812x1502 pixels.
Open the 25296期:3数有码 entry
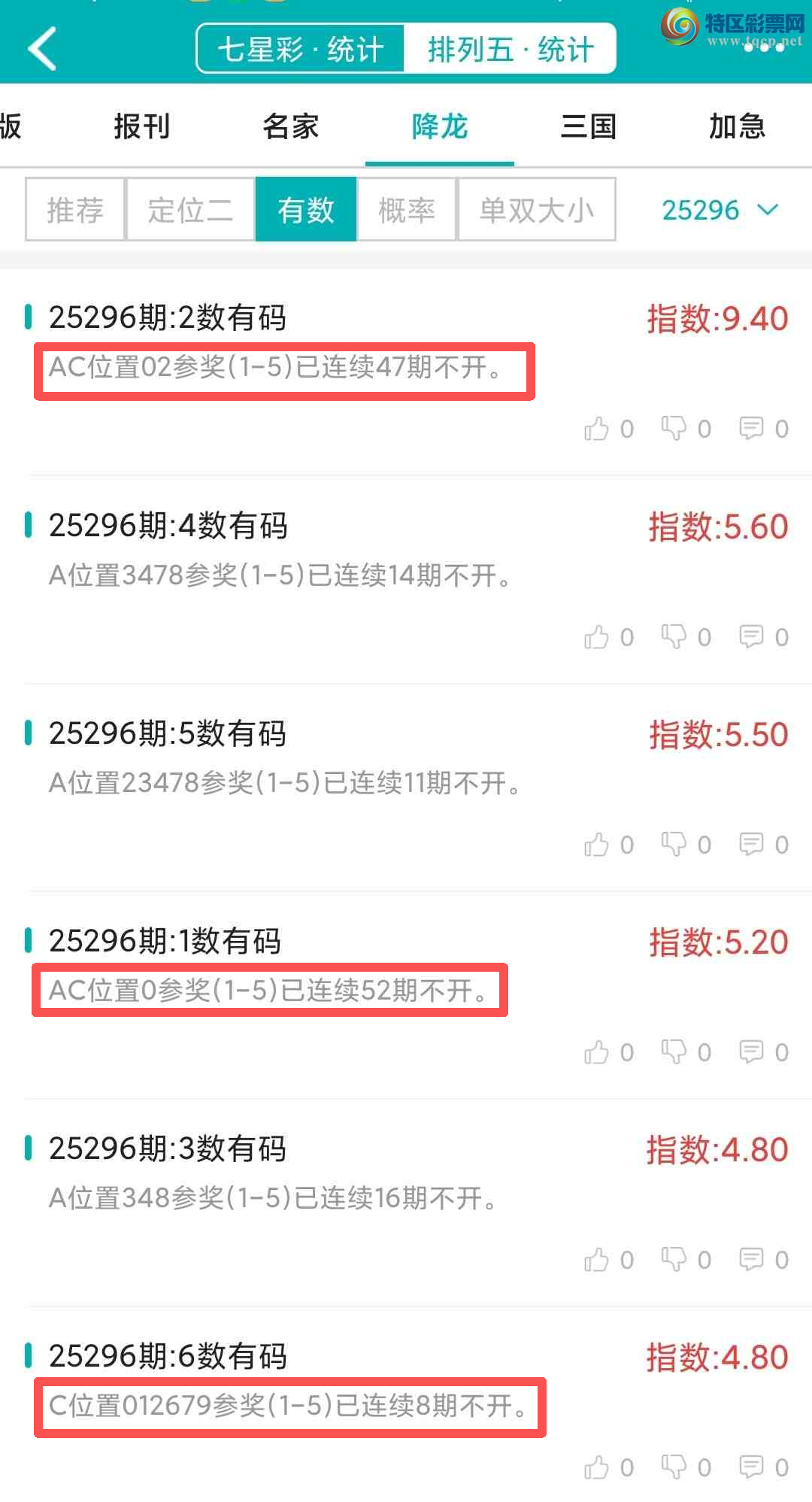[x=167, y=1148]
